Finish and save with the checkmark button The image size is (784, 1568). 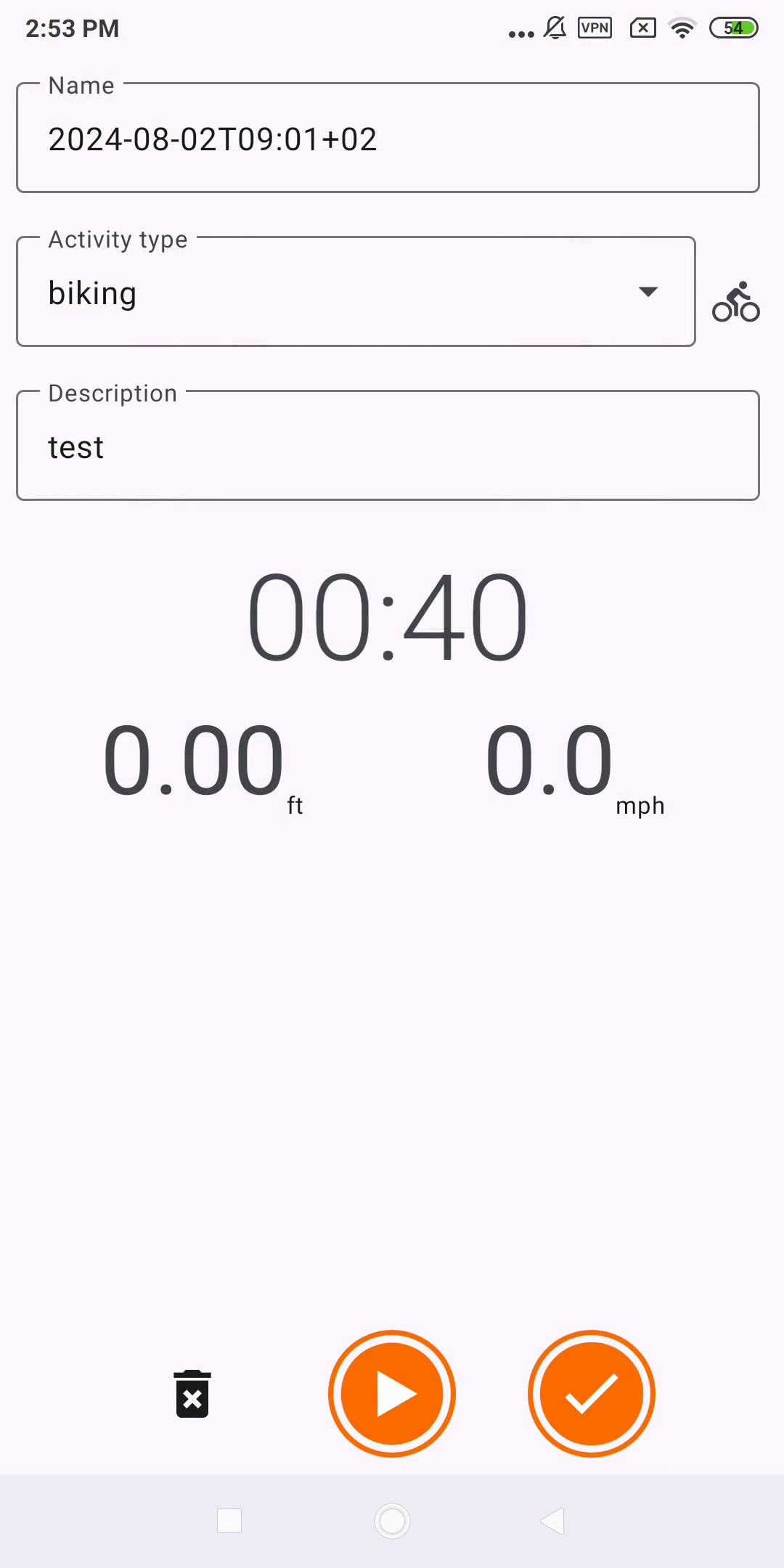coord(592,1394)
